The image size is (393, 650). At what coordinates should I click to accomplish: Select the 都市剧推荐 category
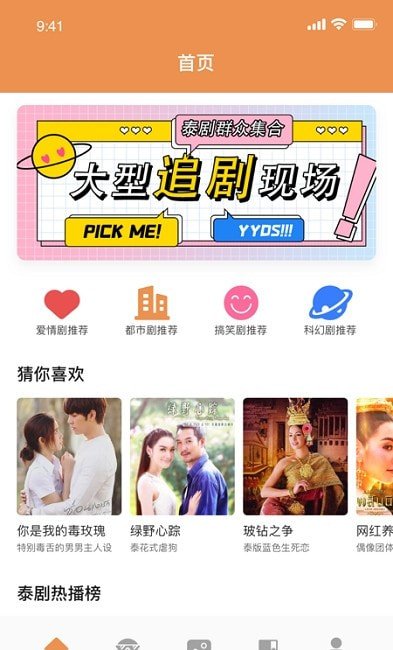tap(151, 312)
